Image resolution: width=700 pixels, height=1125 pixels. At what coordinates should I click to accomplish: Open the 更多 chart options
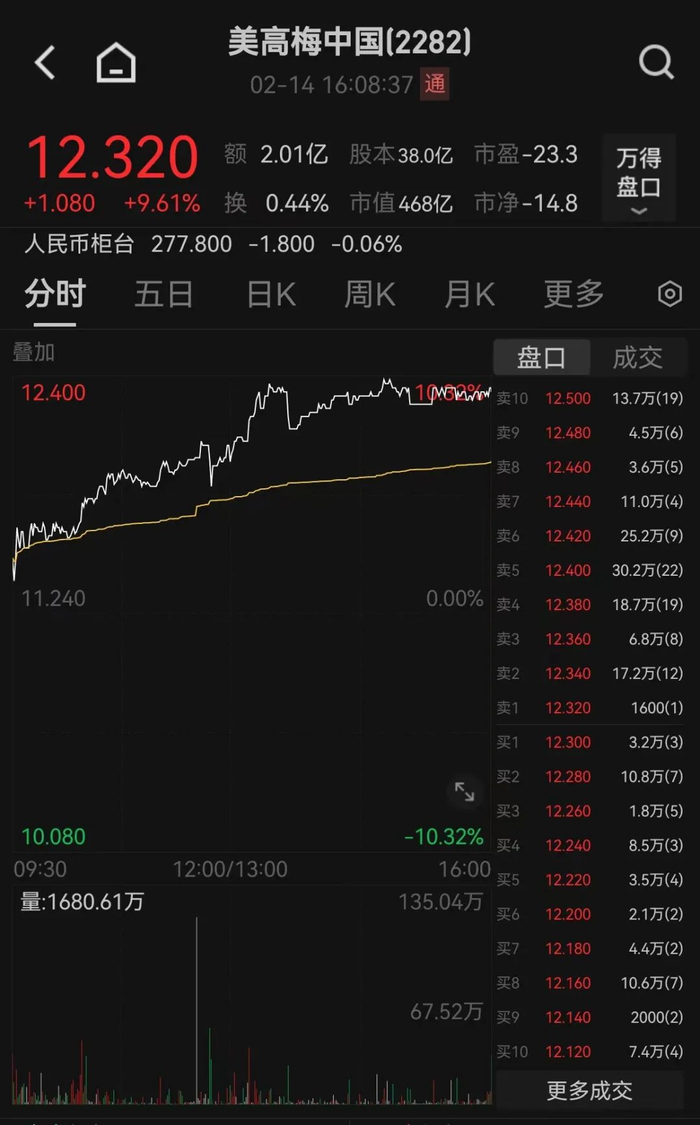coord(574,294)
